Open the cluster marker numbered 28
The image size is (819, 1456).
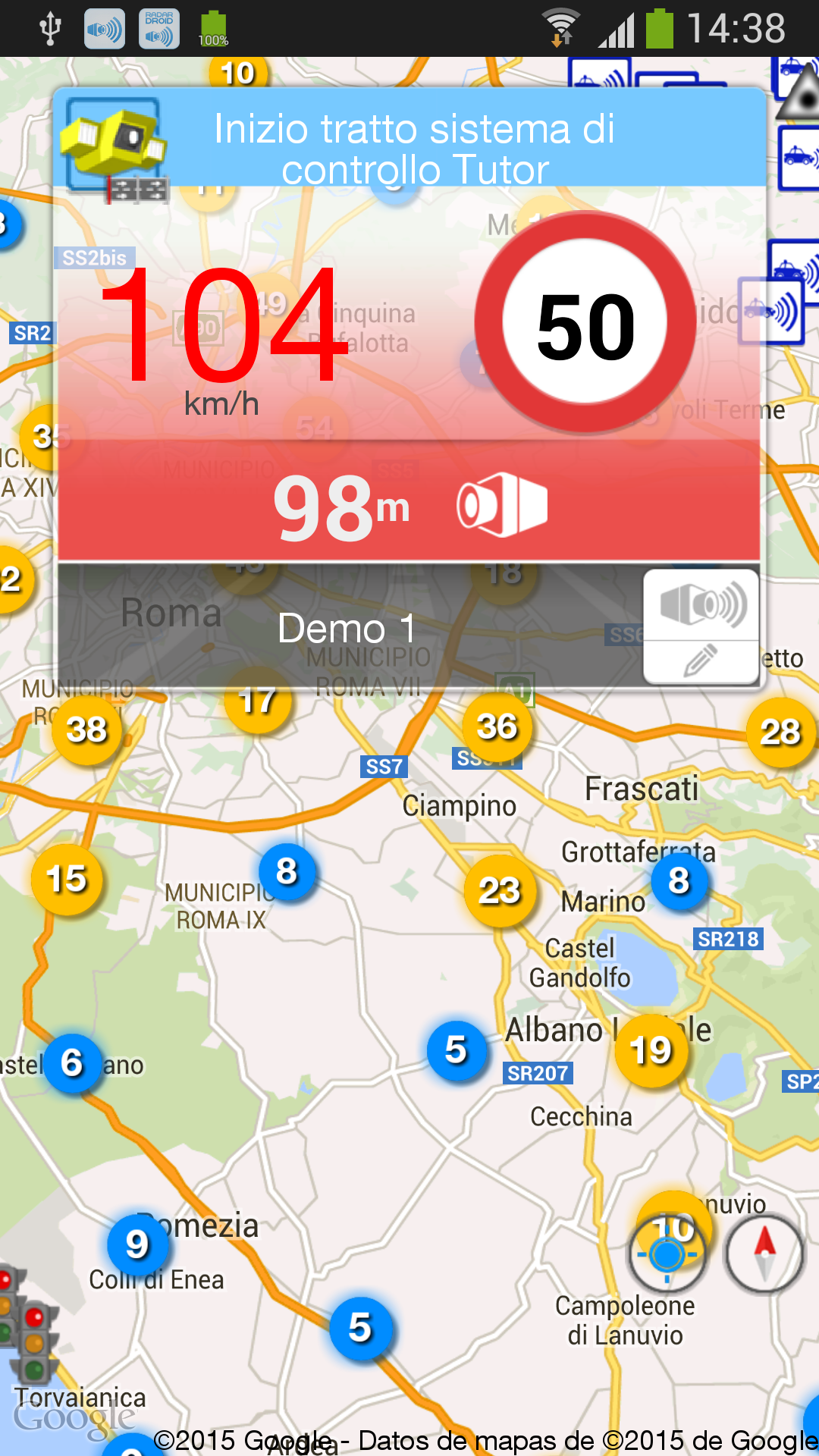click(x=780, y=733)
